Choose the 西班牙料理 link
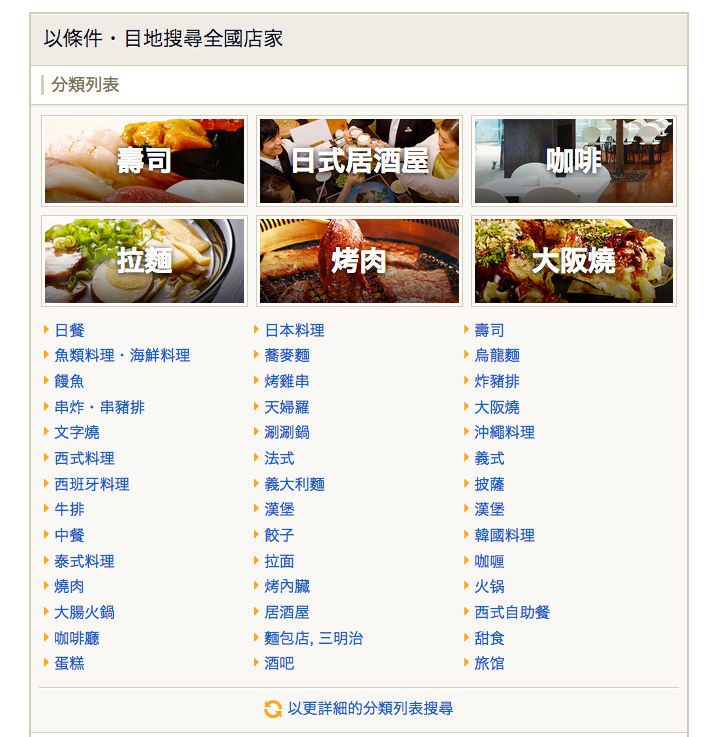This screenshot has height=737, width=707. coord(92,484)
